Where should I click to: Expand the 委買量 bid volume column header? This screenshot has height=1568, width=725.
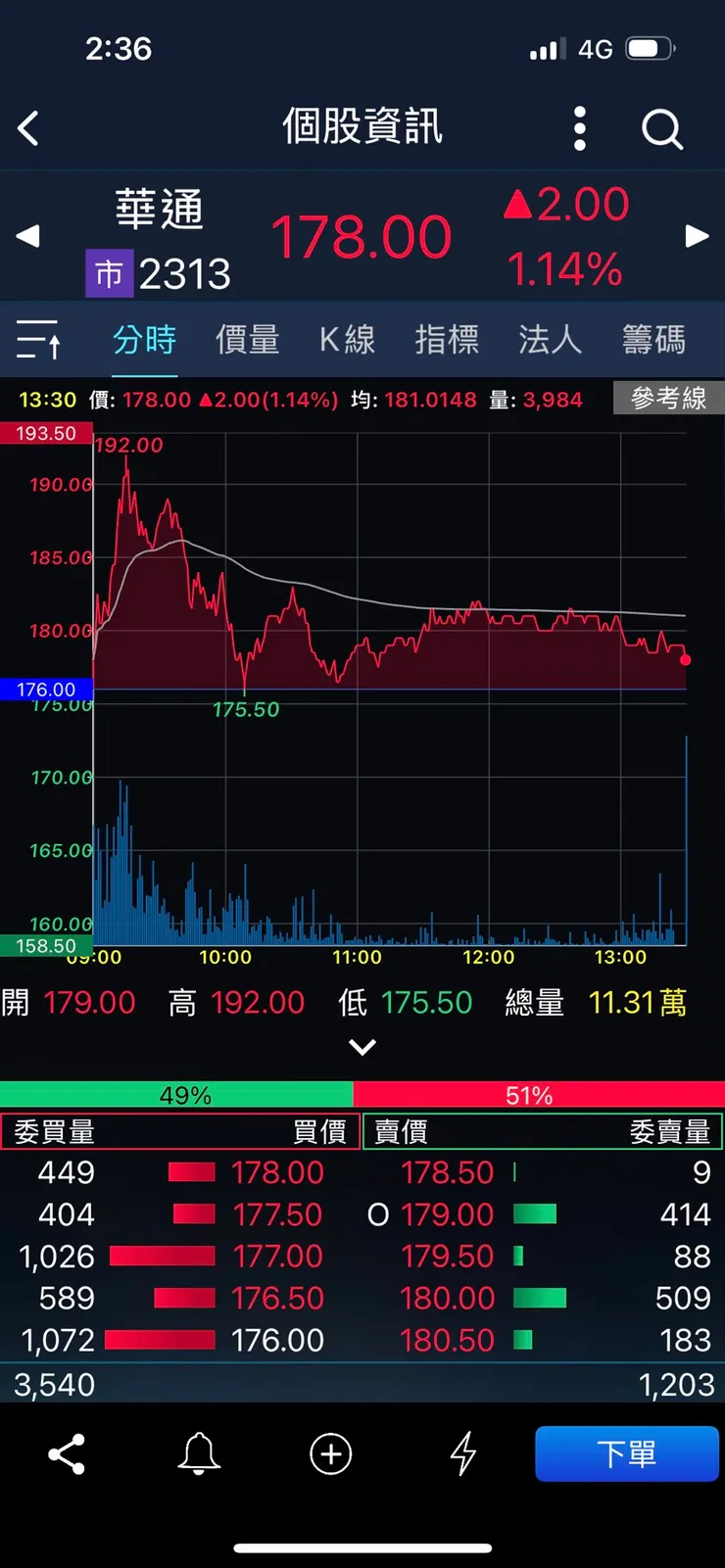[54, 1131]
